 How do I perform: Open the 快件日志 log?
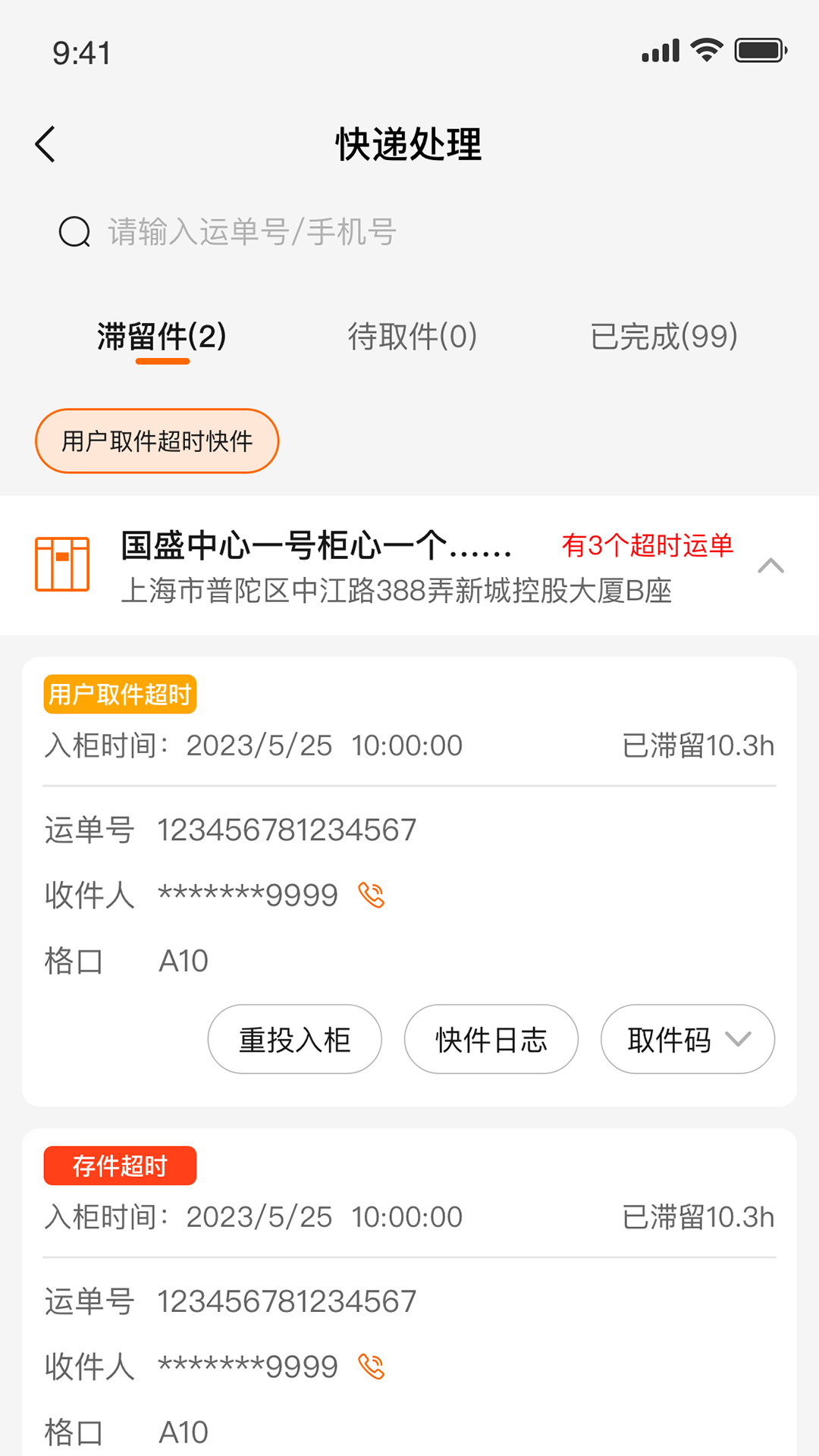(491, 1040)
